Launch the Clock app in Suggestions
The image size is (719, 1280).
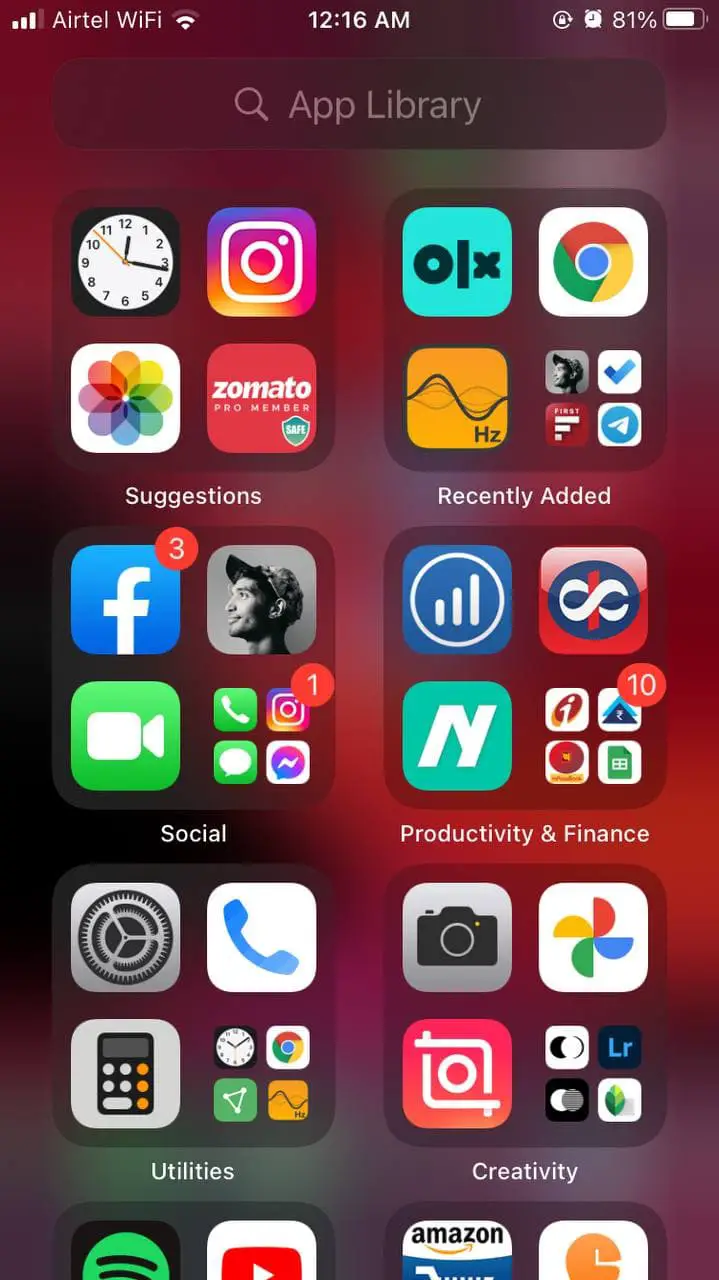125,261
